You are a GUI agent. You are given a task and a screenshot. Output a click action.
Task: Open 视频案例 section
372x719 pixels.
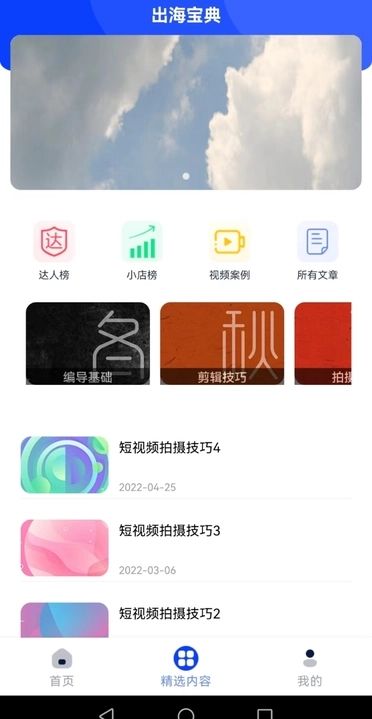coord(230,250)
